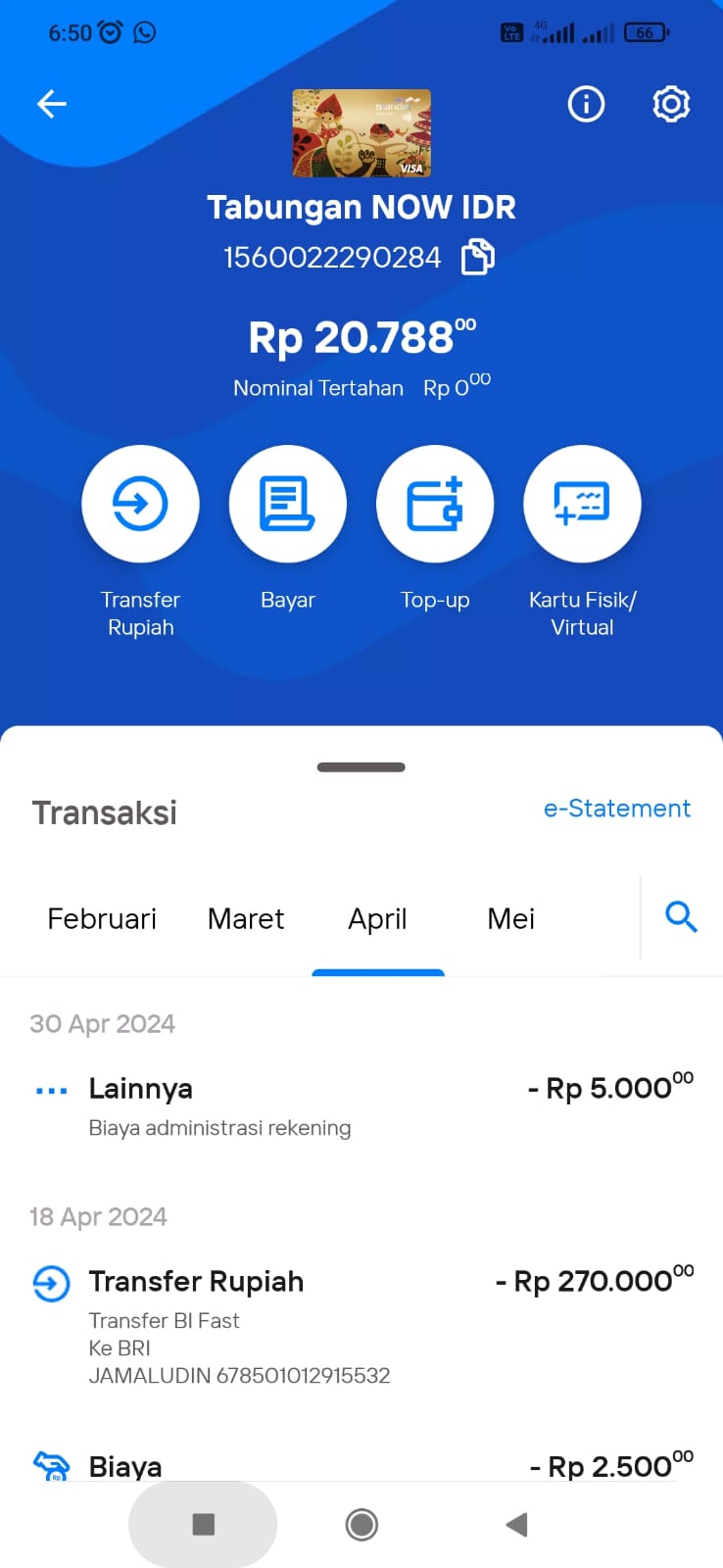Open the Top-up option
Image resolution: width=723 pixels, height=1568 pixels.
(x=435, y=504)
